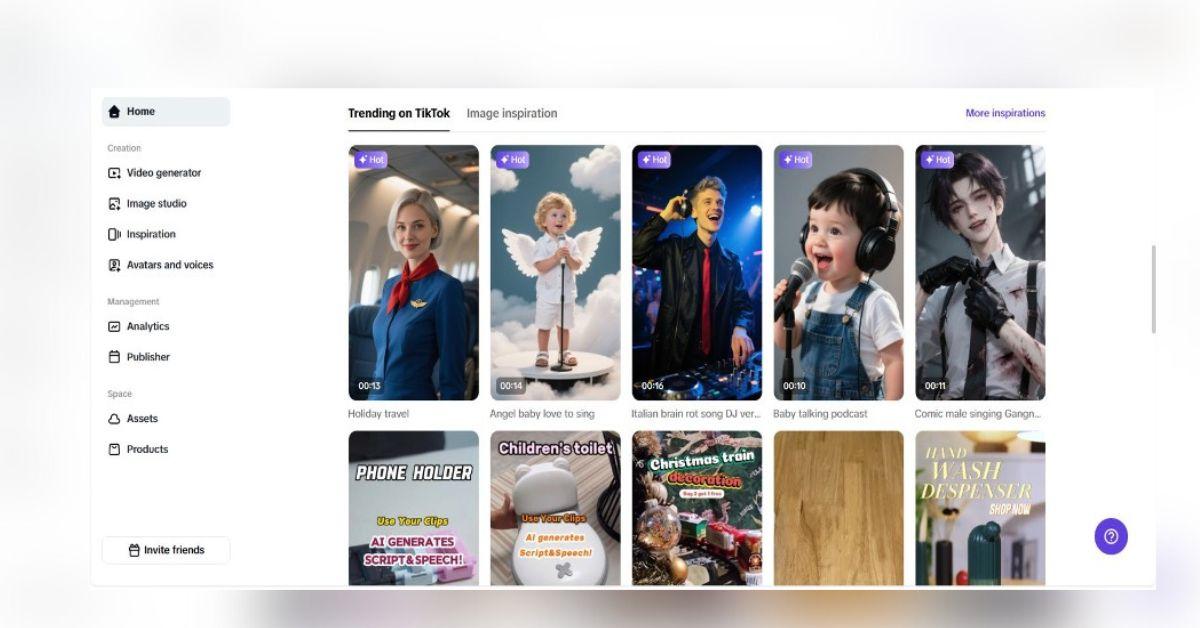This screenshot has height=628, width=1200.
Task: Open Assets space
Action: [141, 419]
